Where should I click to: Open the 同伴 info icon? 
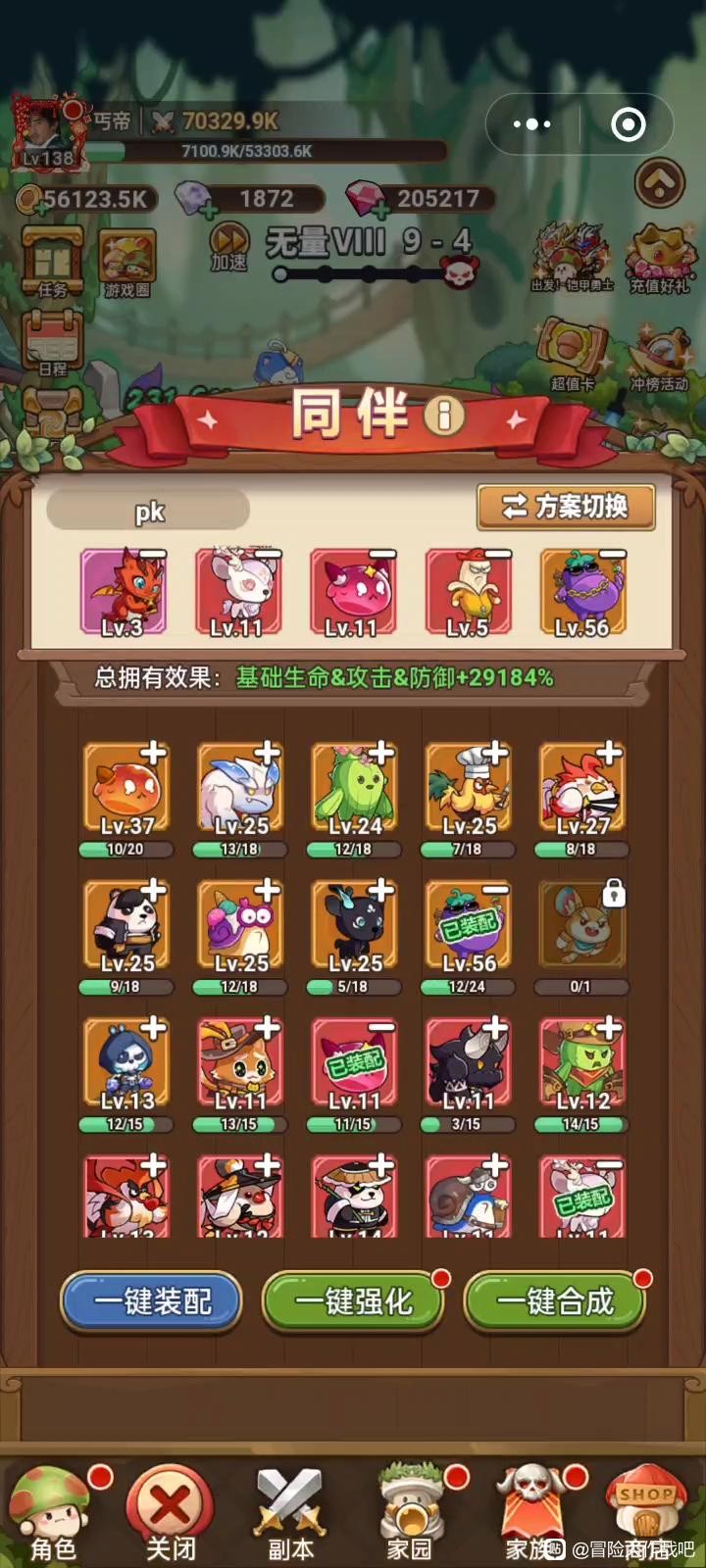[444, 416]
